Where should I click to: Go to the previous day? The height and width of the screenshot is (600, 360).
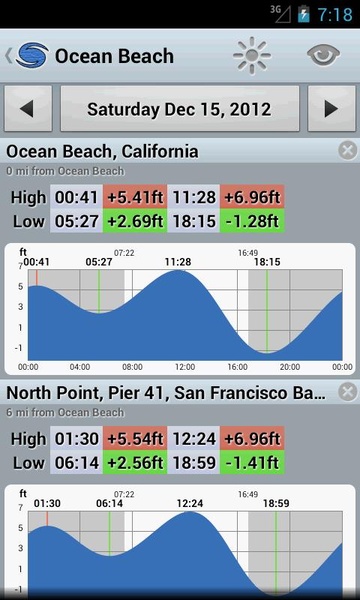click(28, 109)
